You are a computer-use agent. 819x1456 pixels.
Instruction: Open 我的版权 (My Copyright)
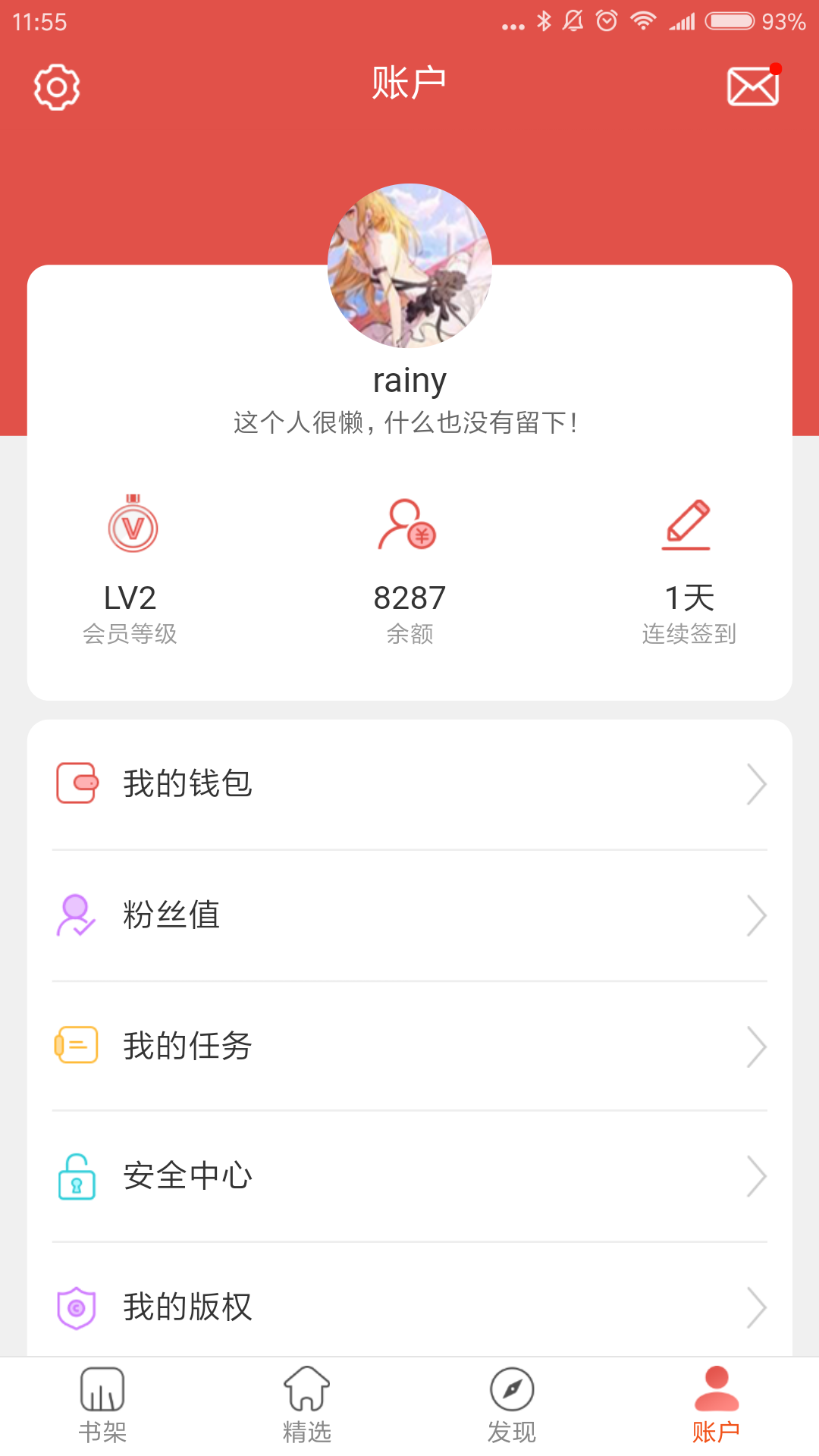pyautogui.click(x=409, y=1307)
